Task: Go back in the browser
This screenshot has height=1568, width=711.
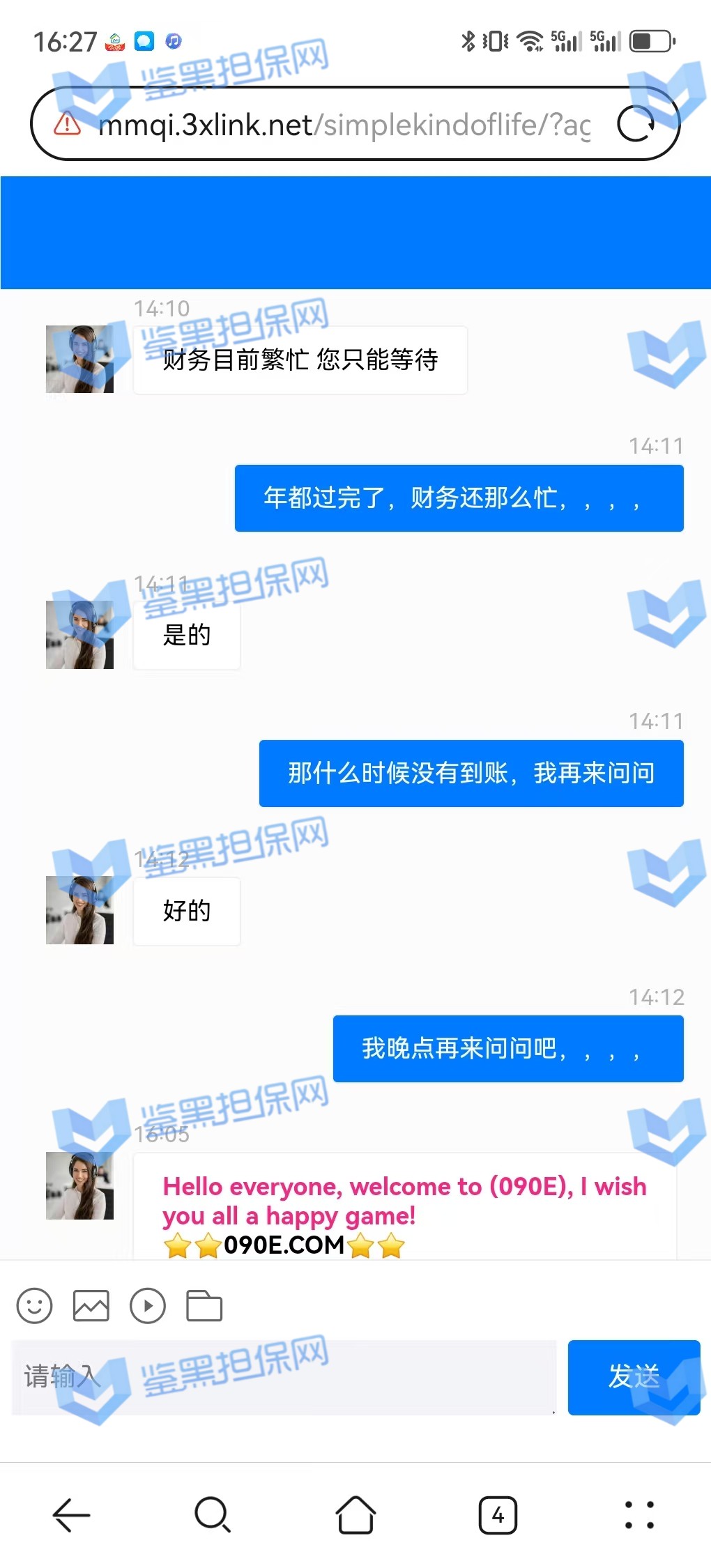Action: pos(72,1514)
